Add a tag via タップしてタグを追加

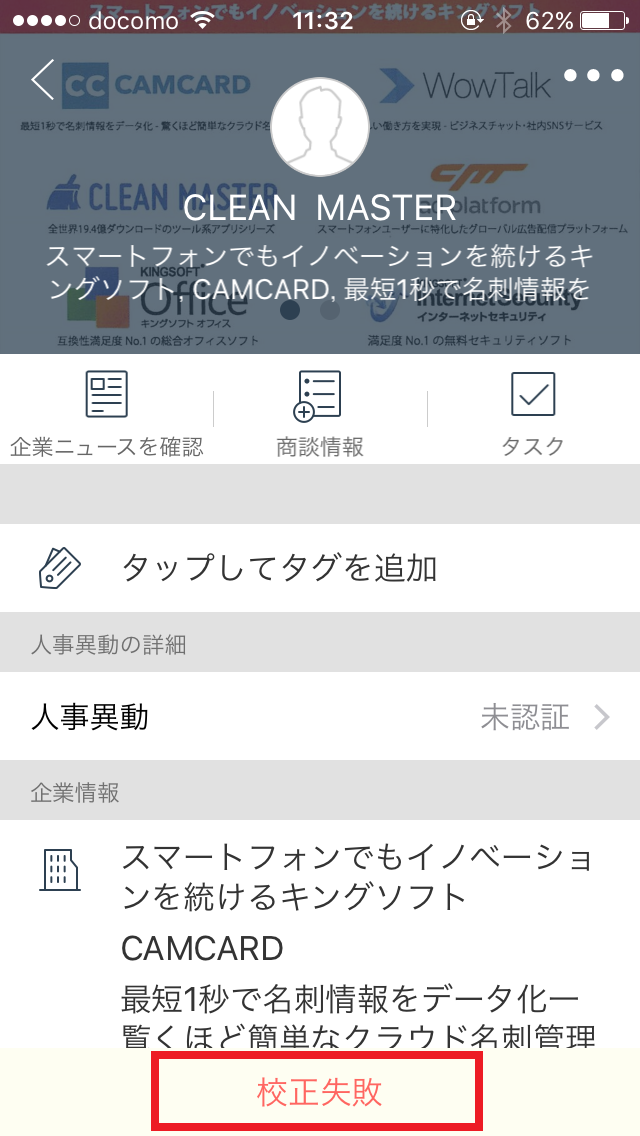coord(320,568)
